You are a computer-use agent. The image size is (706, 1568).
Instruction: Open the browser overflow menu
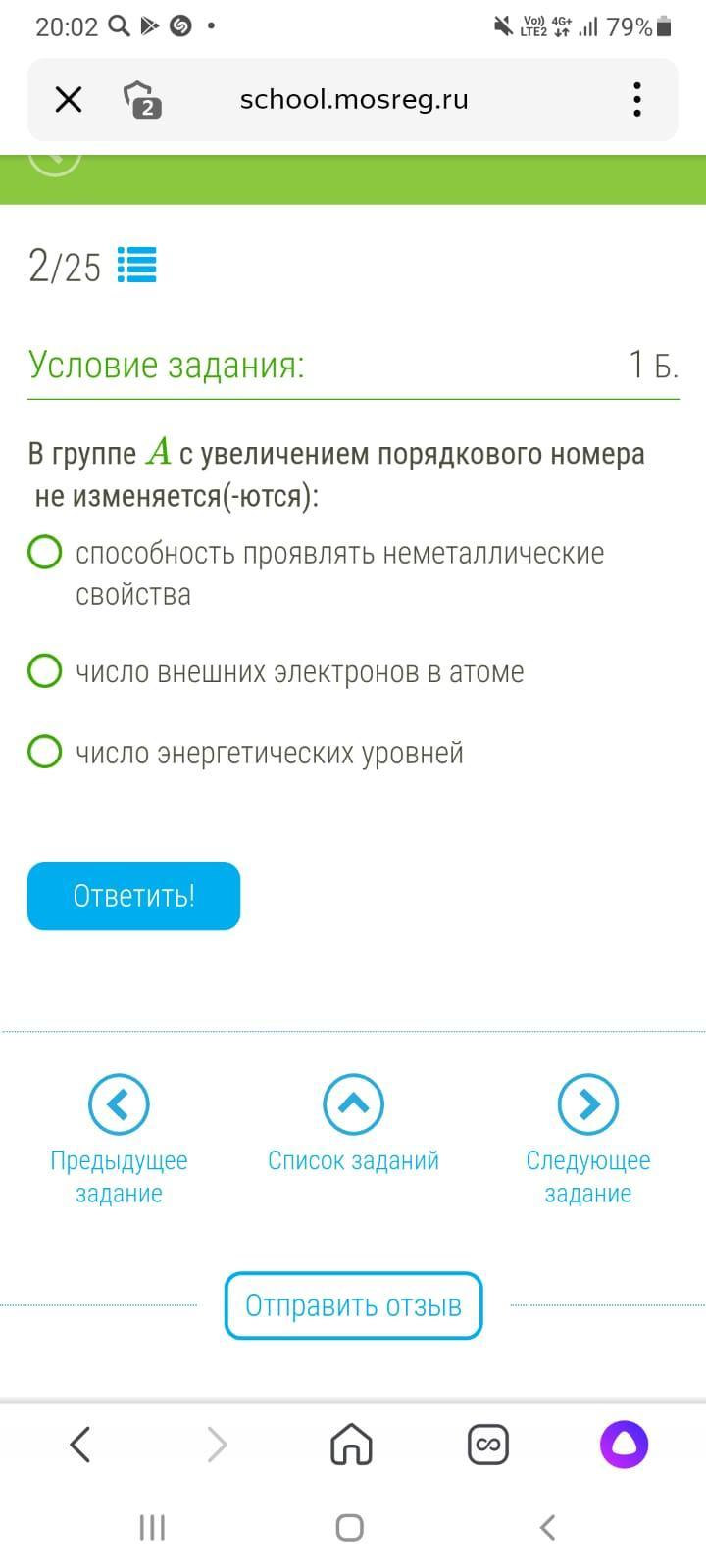pyautogui.click(x=637, y=99)
